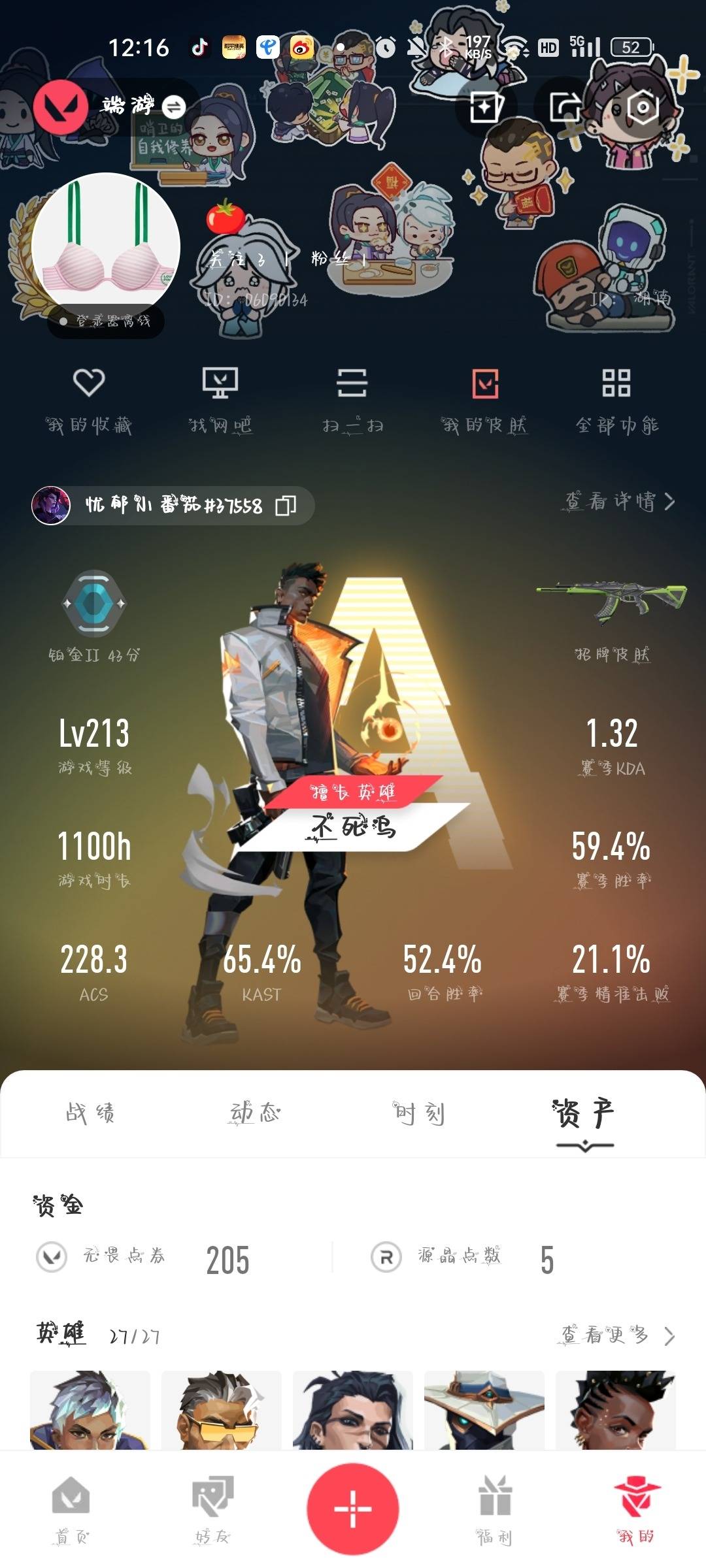This screenshot has height=1568, width=706.
Task: Open settings hexagon icon
Action: point(642,107)
